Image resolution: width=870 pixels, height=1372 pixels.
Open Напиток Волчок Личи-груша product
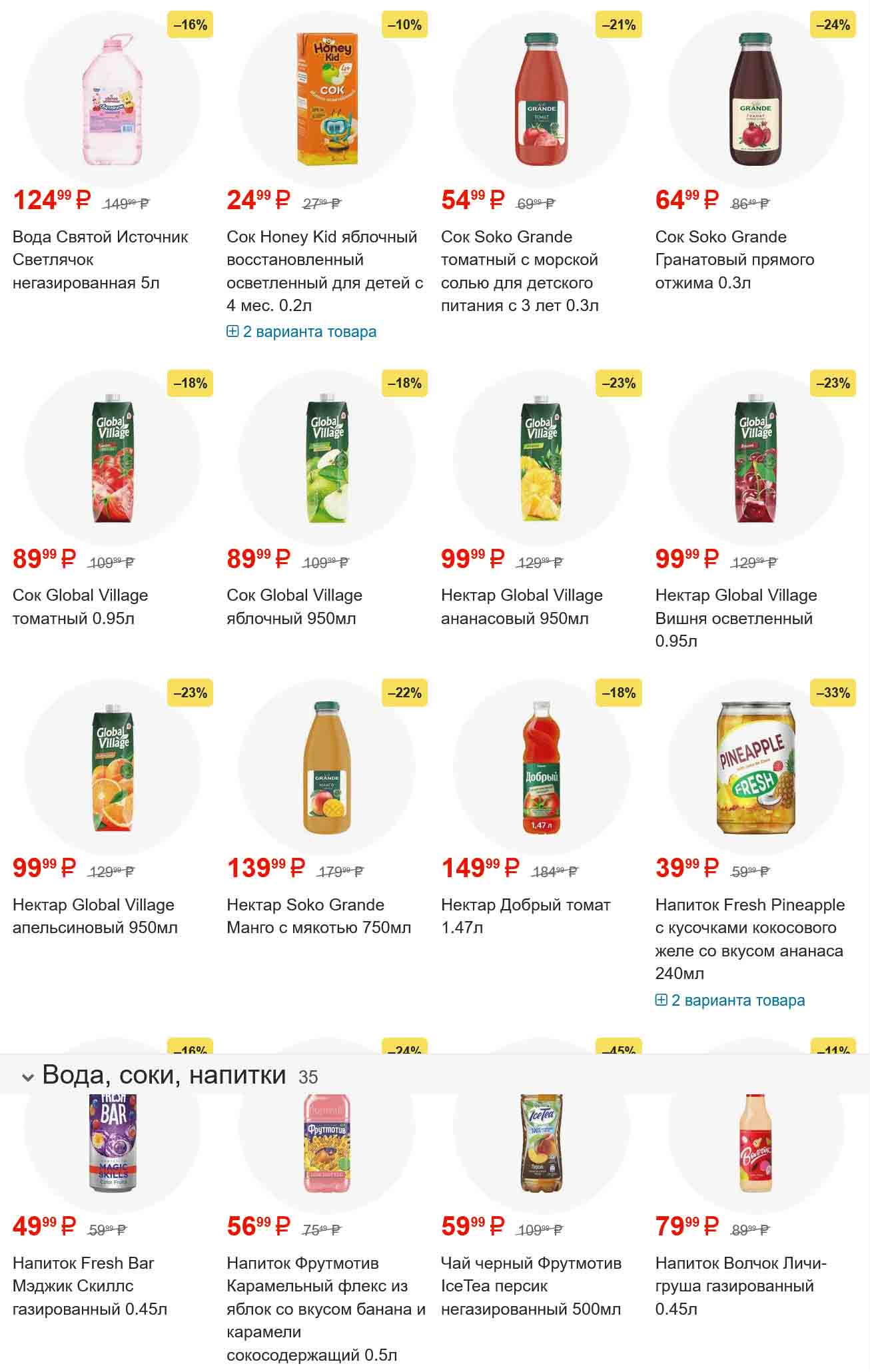(739, 1285)
